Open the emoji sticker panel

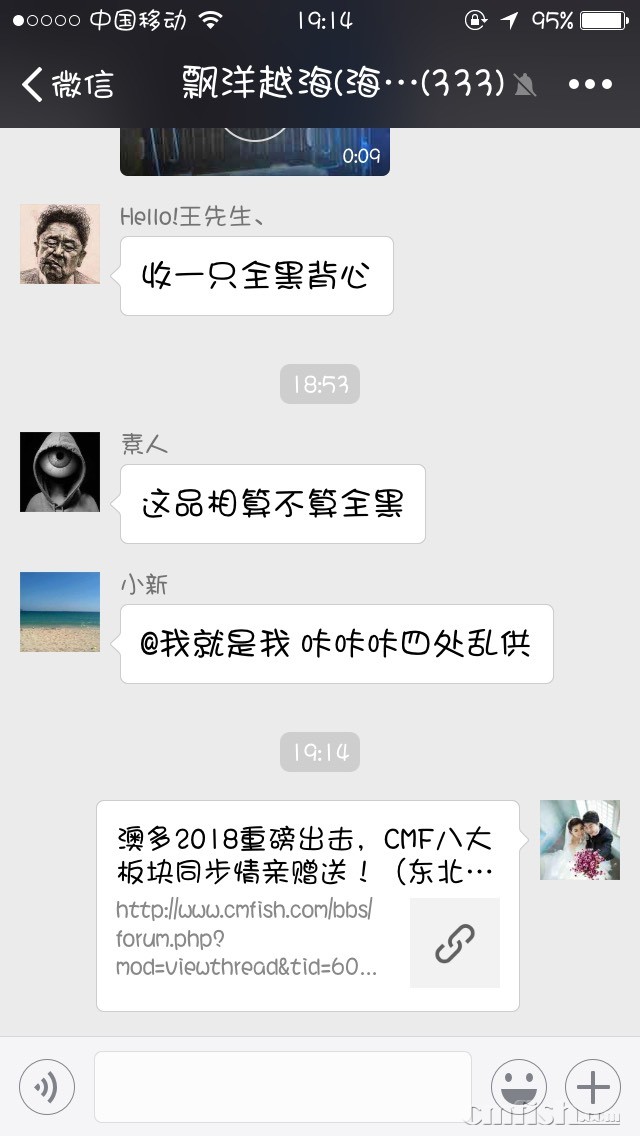tap(519, 1087)
